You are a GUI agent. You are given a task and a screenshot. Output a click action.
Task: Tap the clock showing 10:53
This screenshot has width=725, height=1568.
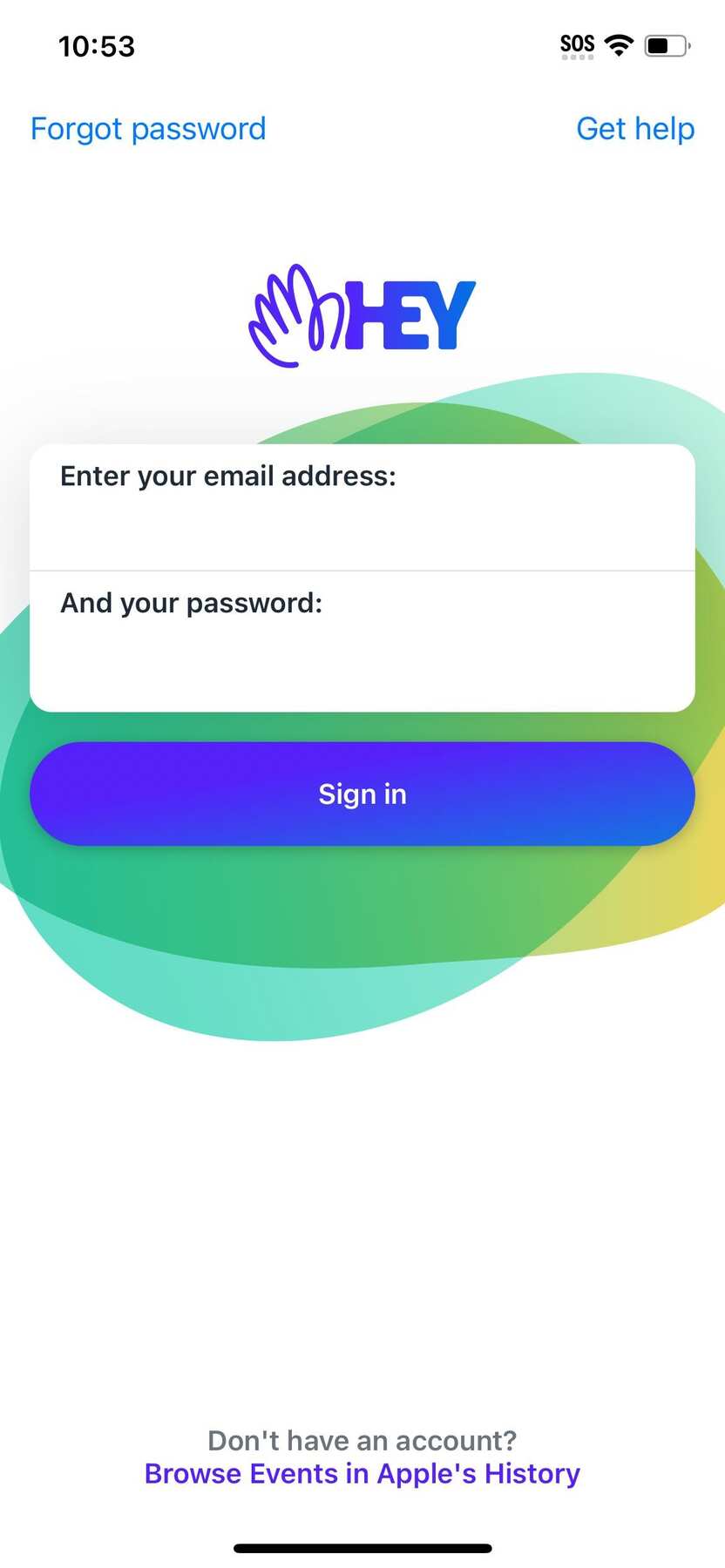pos(97,45)
